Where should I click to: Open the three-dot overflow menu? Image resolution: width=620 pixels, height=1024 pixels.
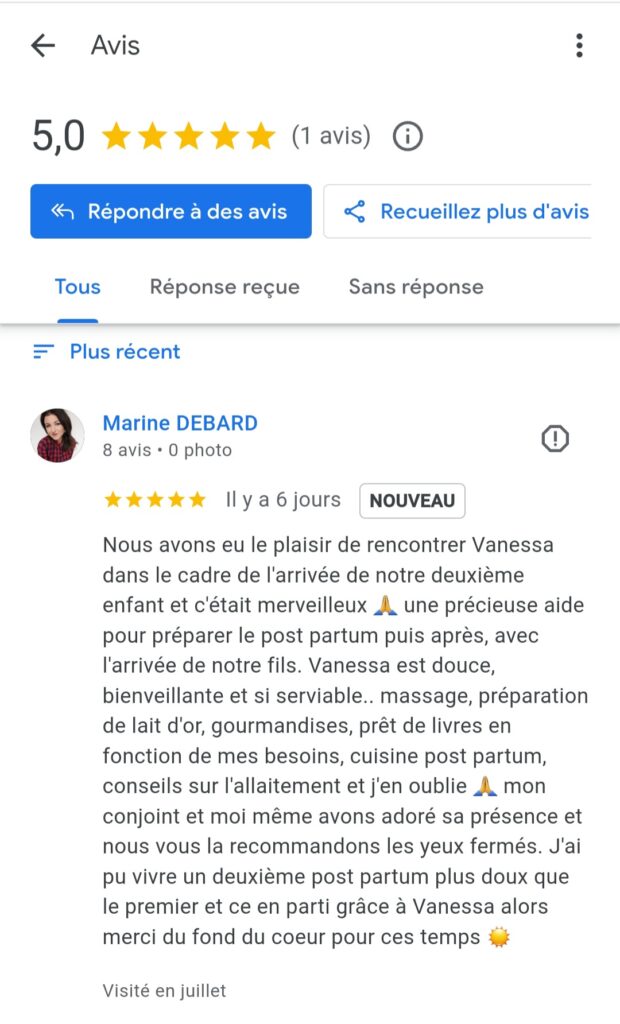pos(579,46)
